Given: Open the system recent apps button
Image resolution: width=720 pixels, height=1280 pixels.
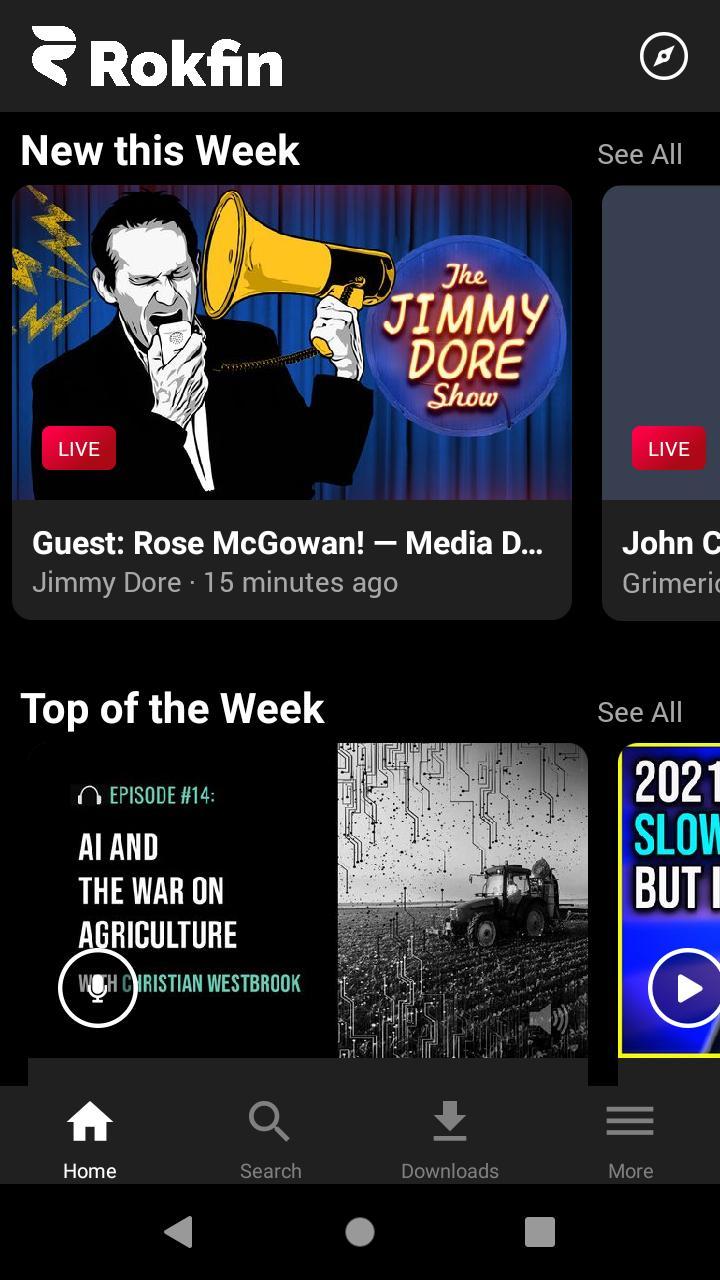Looking at the screenshot, I should (540, 1232).
